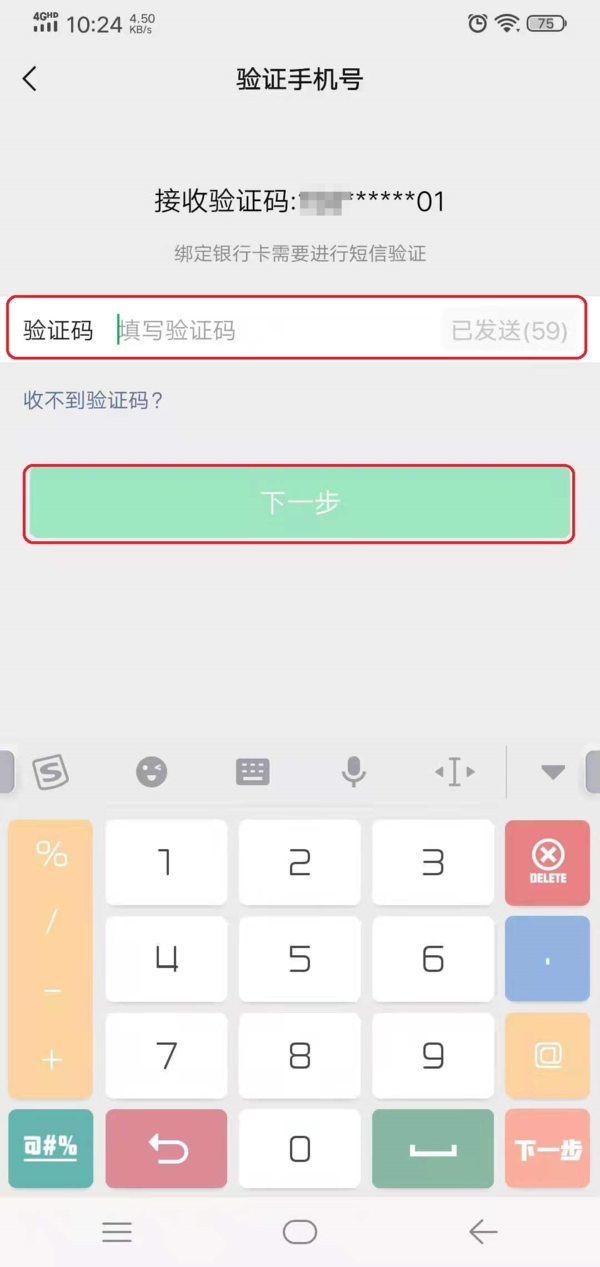Collapse the keyboard with the down arrow
This screenshot has width=600, height=1267.
(553, 771)
